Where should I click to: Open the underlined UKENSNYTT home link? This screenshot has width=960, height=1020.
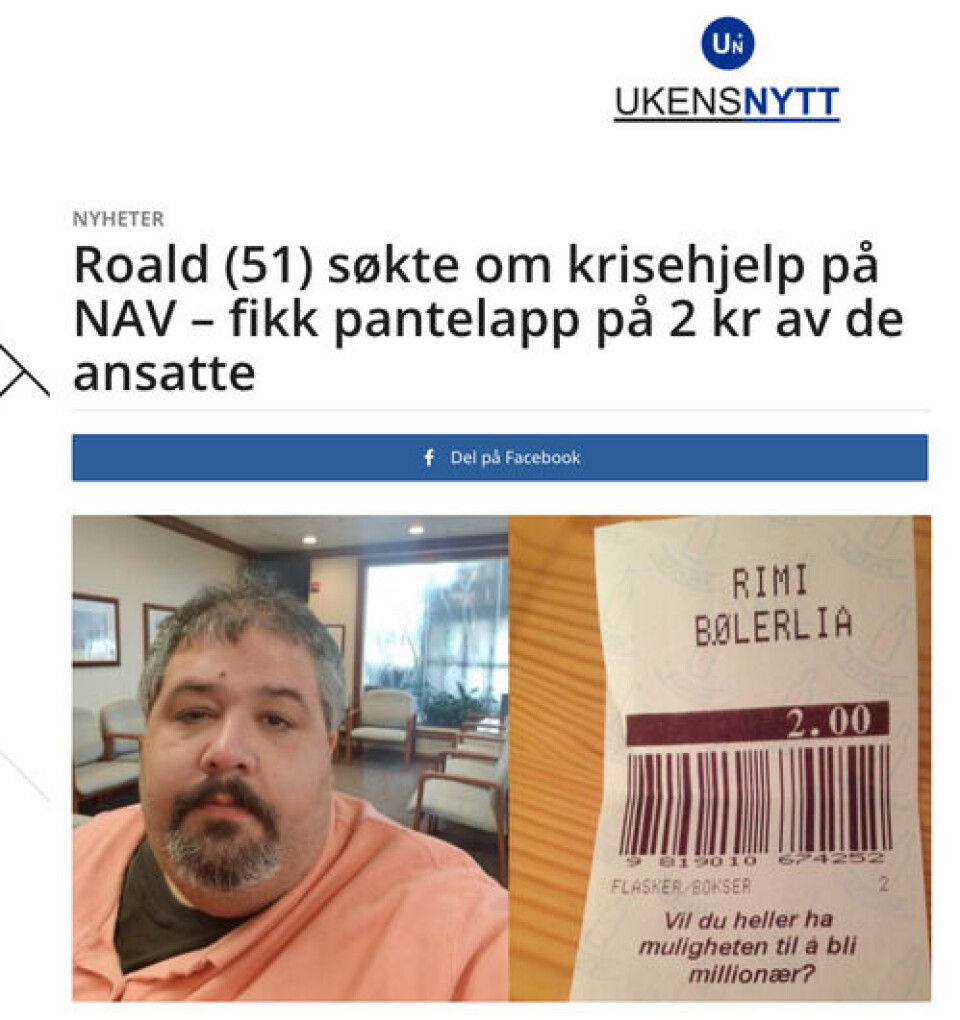[726, 102]
